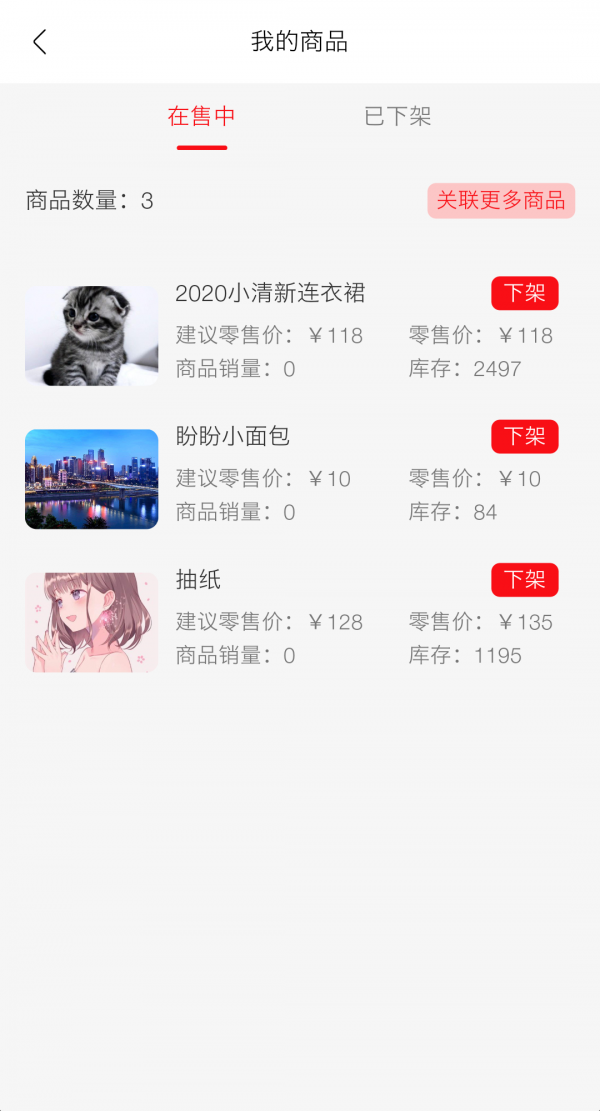600x1111 pixels.
Task: Select the 在售中 tab
Action: 202,117
